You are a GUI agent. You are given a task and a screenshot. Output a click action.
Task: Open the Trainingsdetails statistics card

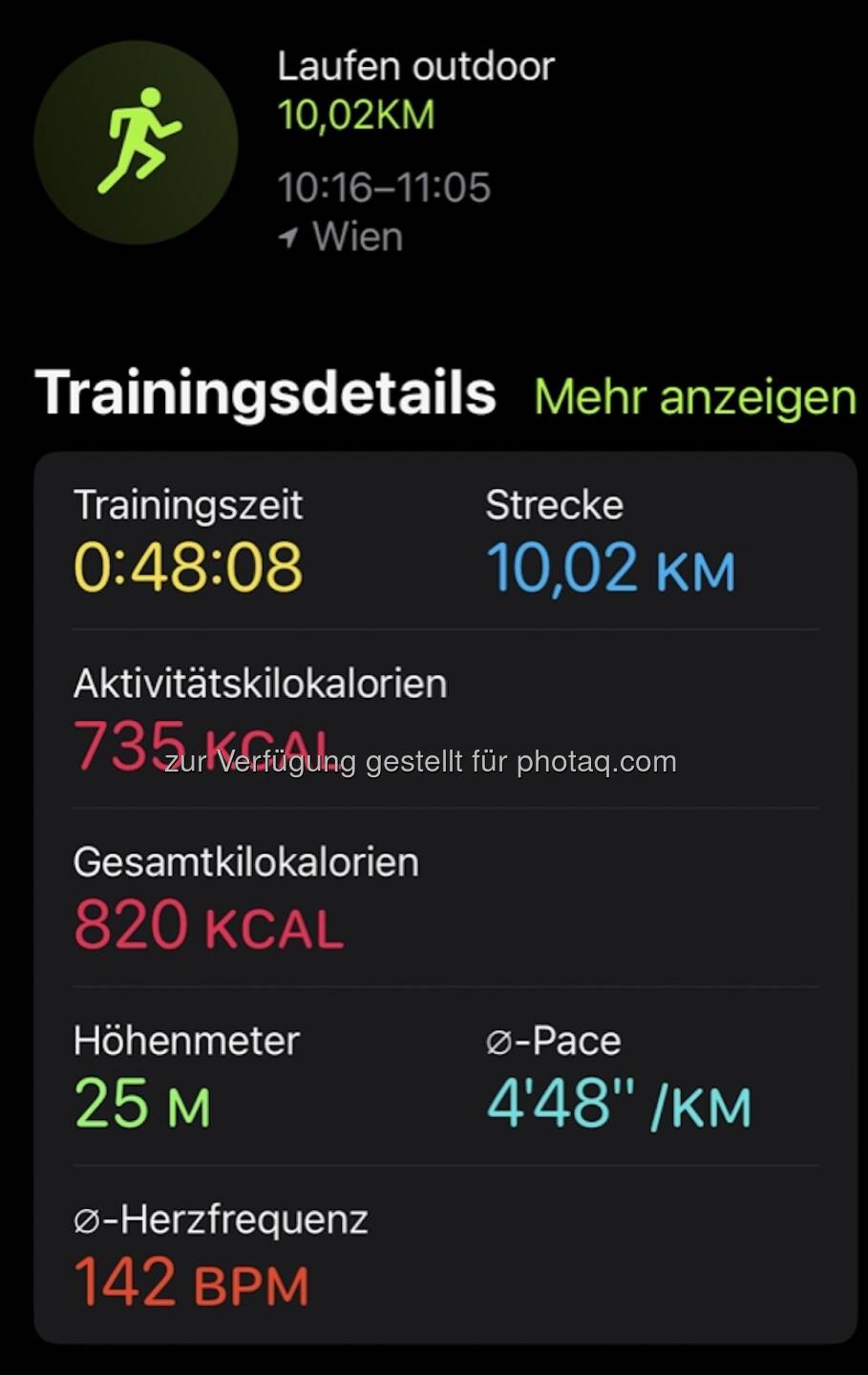(445, 898)
